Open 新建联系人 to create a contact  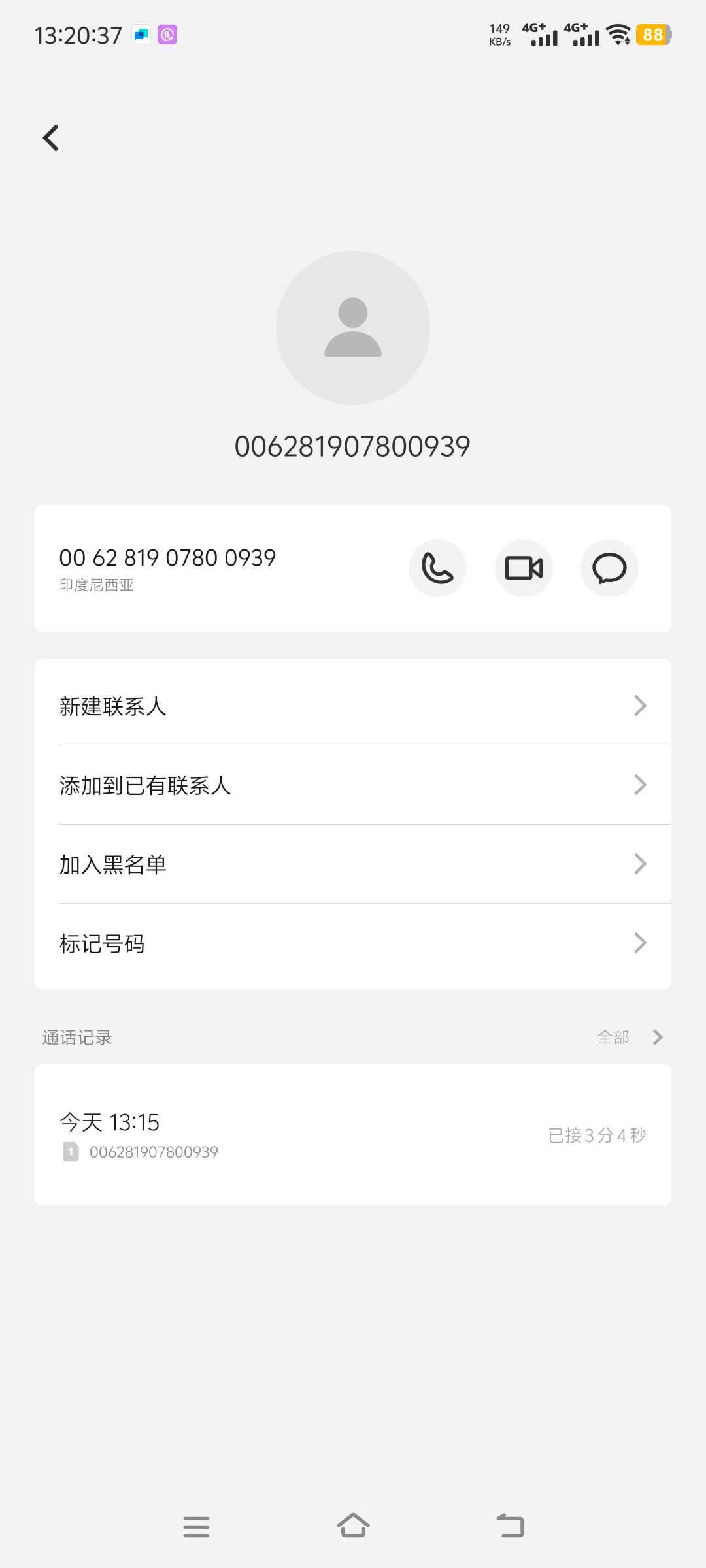point(353,706)
